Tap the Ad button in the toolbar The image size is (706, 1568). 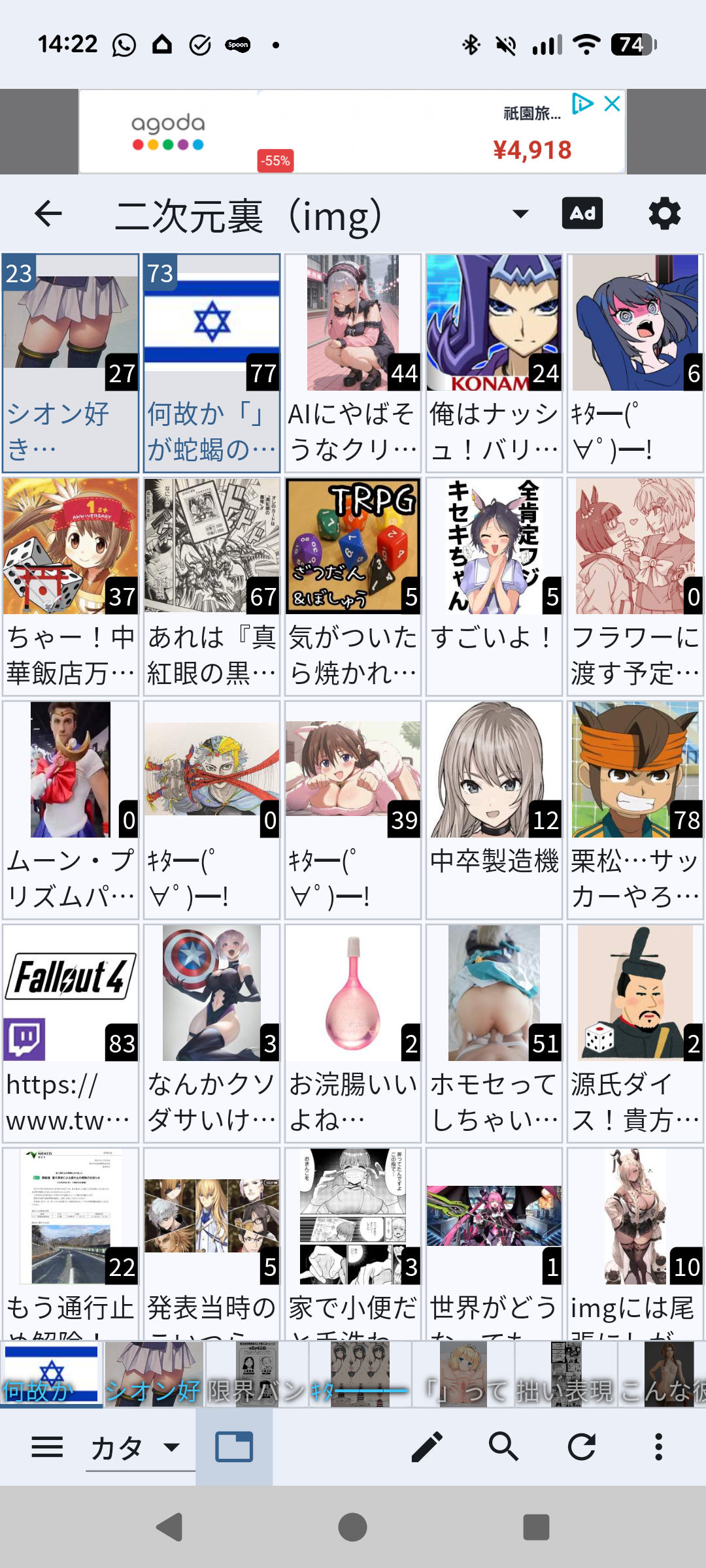(582, 214)
